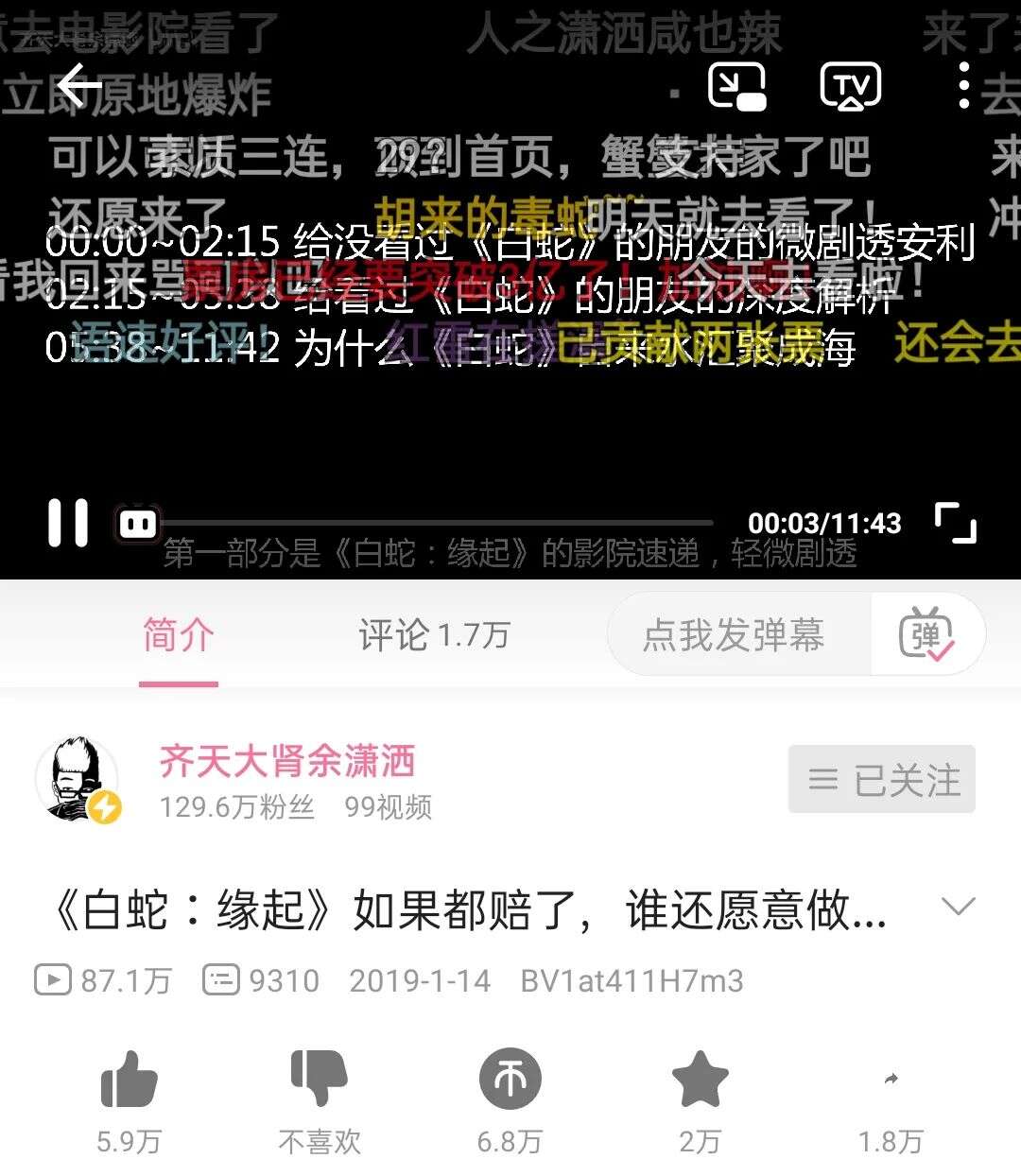Expand the full video title
1021x1176 pixels.
point(959,907)
